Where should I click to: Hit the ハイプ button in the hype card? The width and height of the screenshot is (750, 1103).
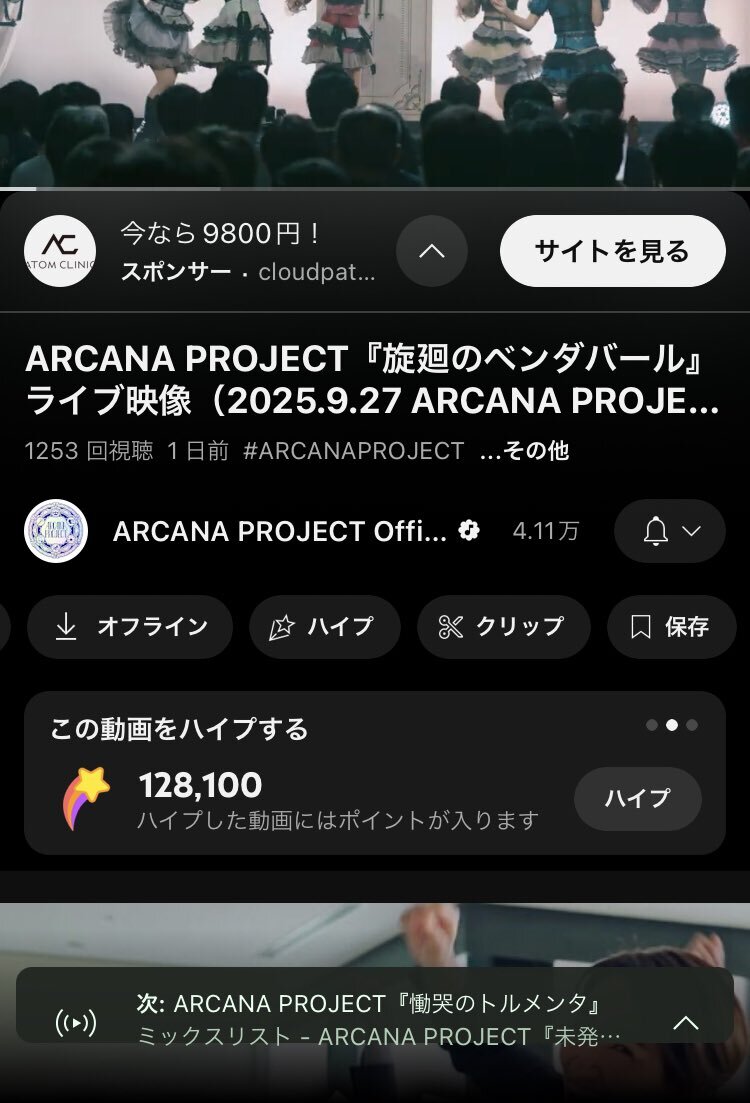point(637,798)
